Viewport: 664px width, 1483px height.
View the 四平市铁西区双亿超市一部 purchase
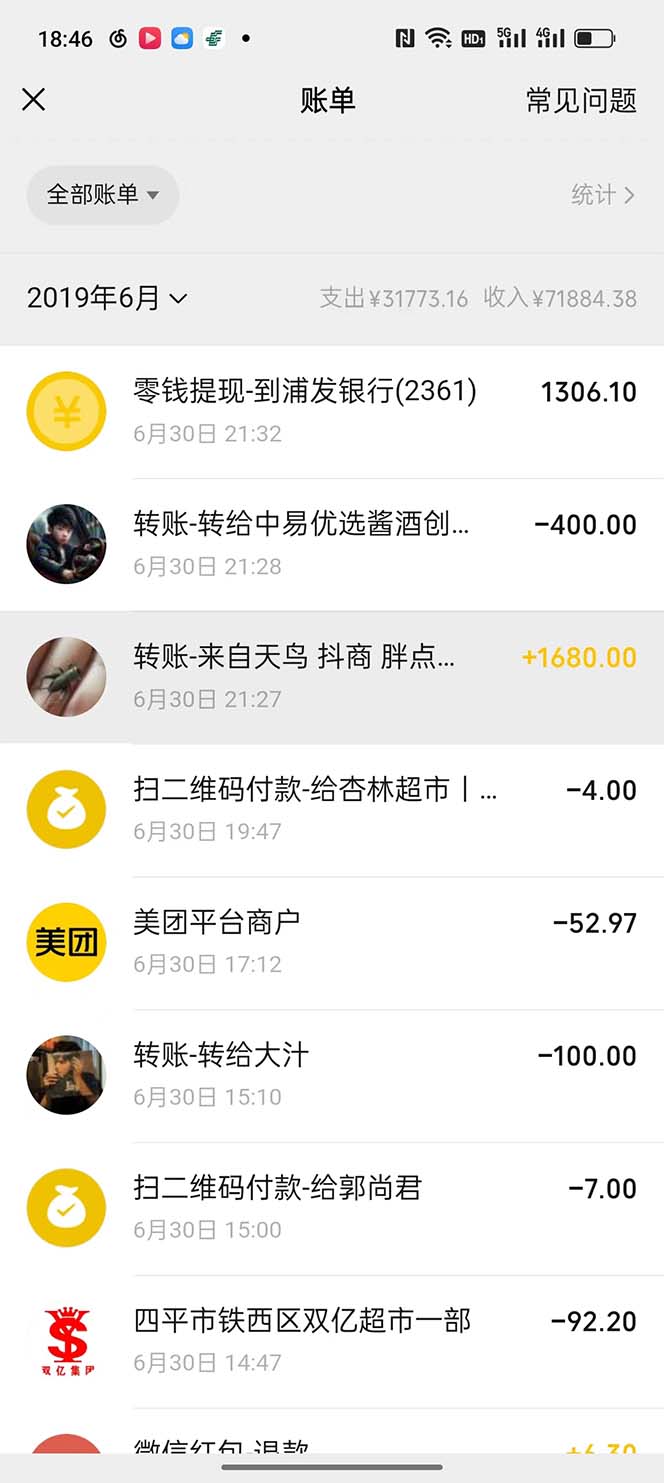point(332,1340)
